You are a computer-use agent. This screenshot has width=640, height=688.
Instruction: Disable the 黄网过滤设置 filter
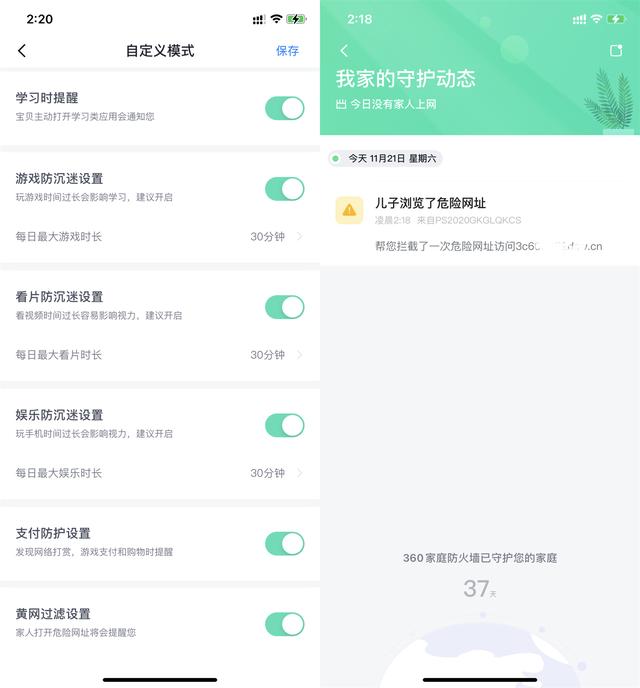tap(284, 624)
